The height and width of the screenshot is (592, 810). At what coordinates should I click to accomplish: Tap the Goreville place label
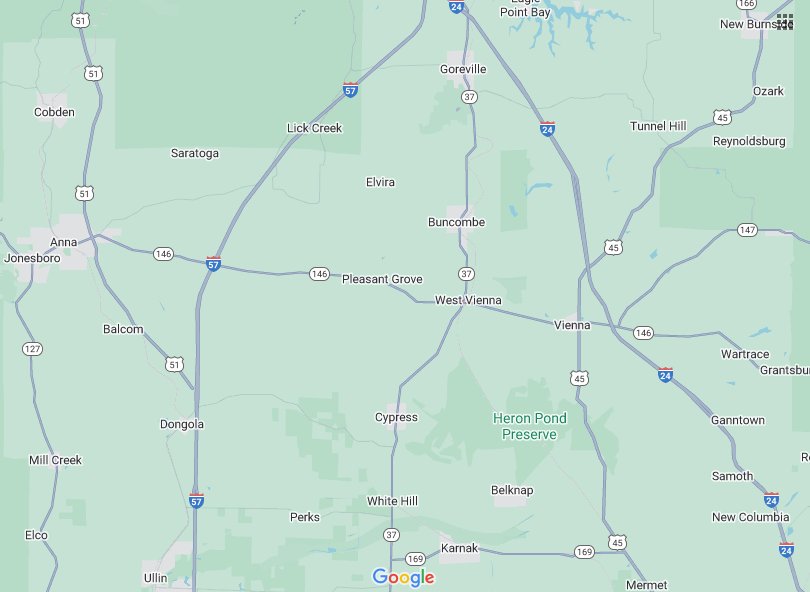coord(463,69)
